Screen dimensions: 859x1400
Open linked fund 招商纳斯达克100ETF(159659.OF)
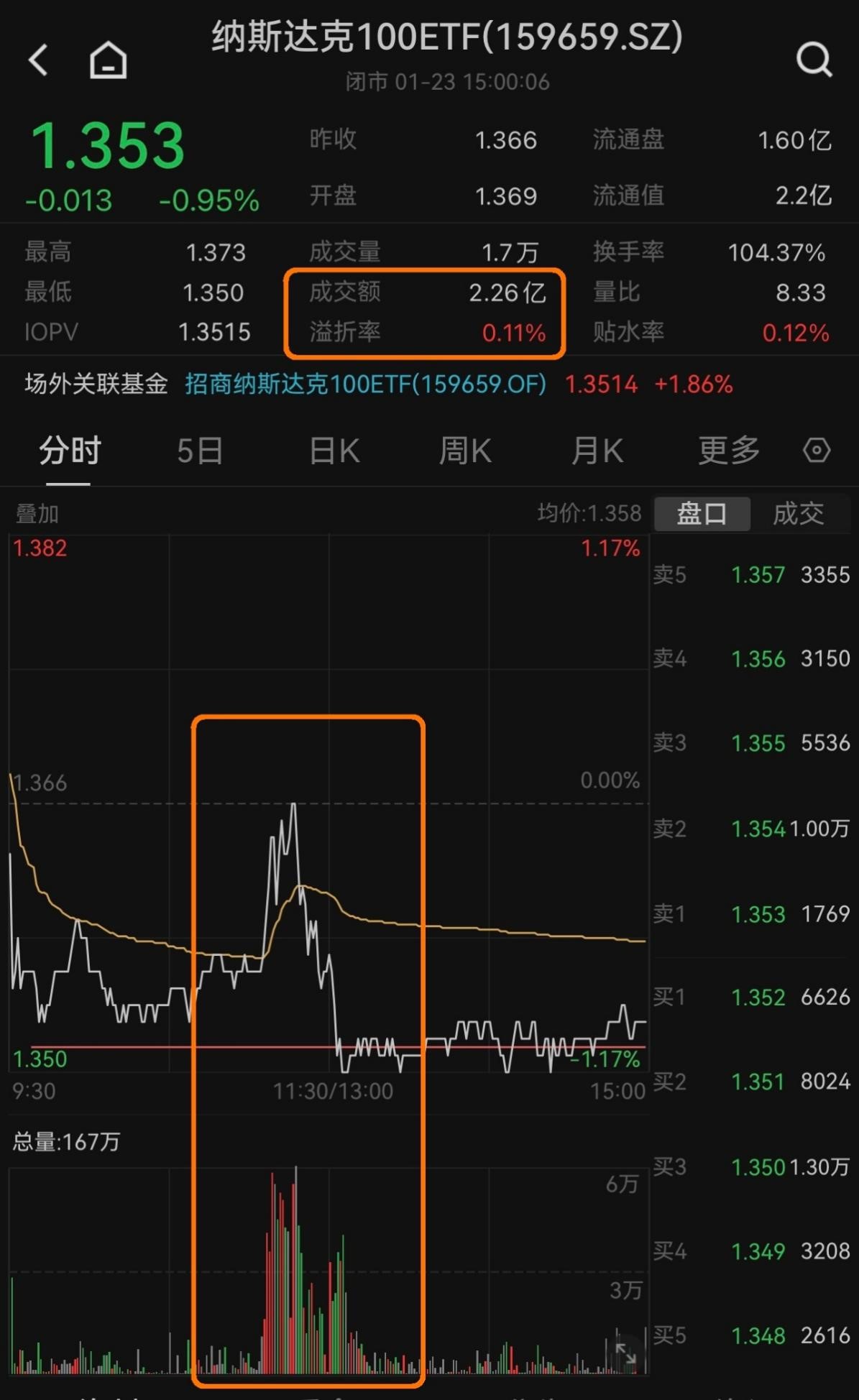365,384
